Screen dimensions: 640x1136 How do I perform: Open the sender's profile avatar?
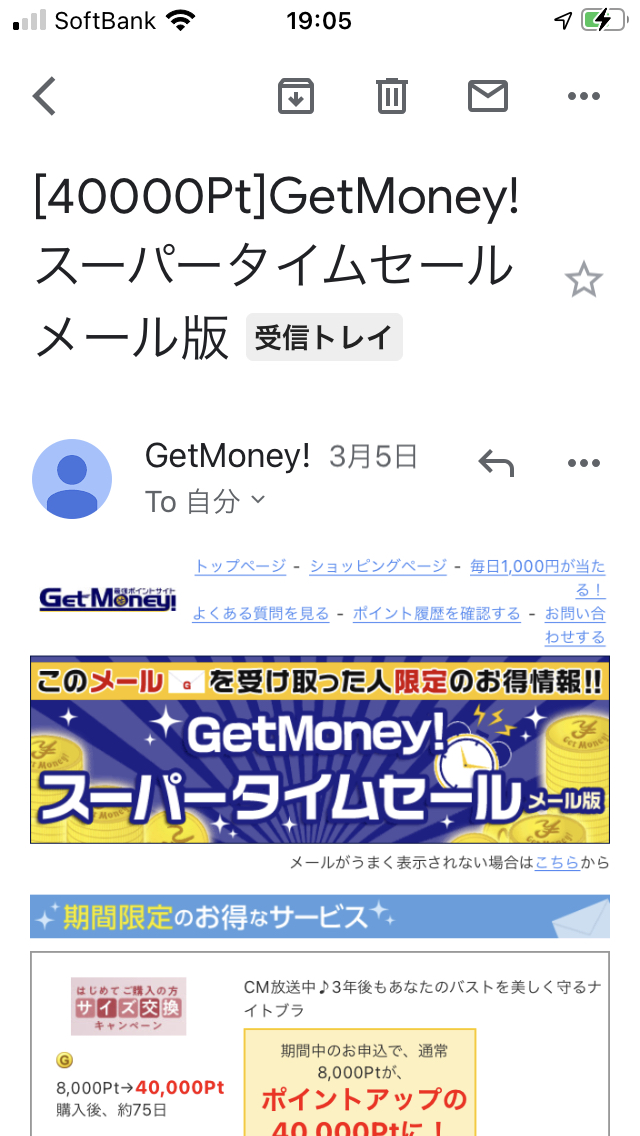(72, 479)
